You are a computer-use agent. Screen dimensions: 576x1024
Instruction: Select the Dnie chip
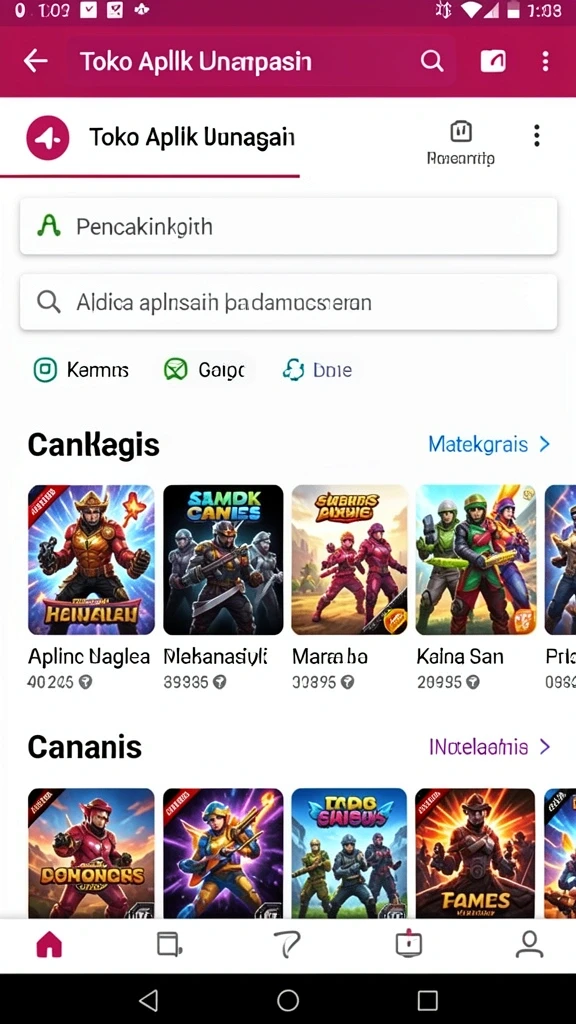[317, 370]
